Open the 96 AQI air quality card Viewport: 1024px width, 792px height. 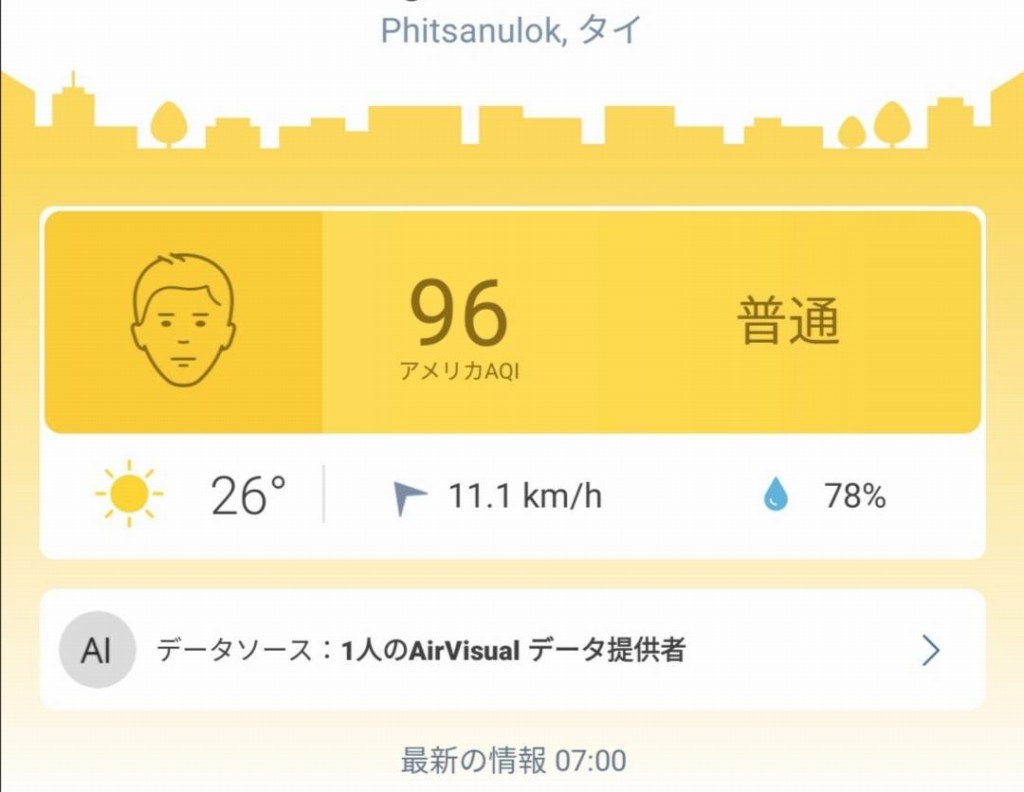tap(512, 322)
